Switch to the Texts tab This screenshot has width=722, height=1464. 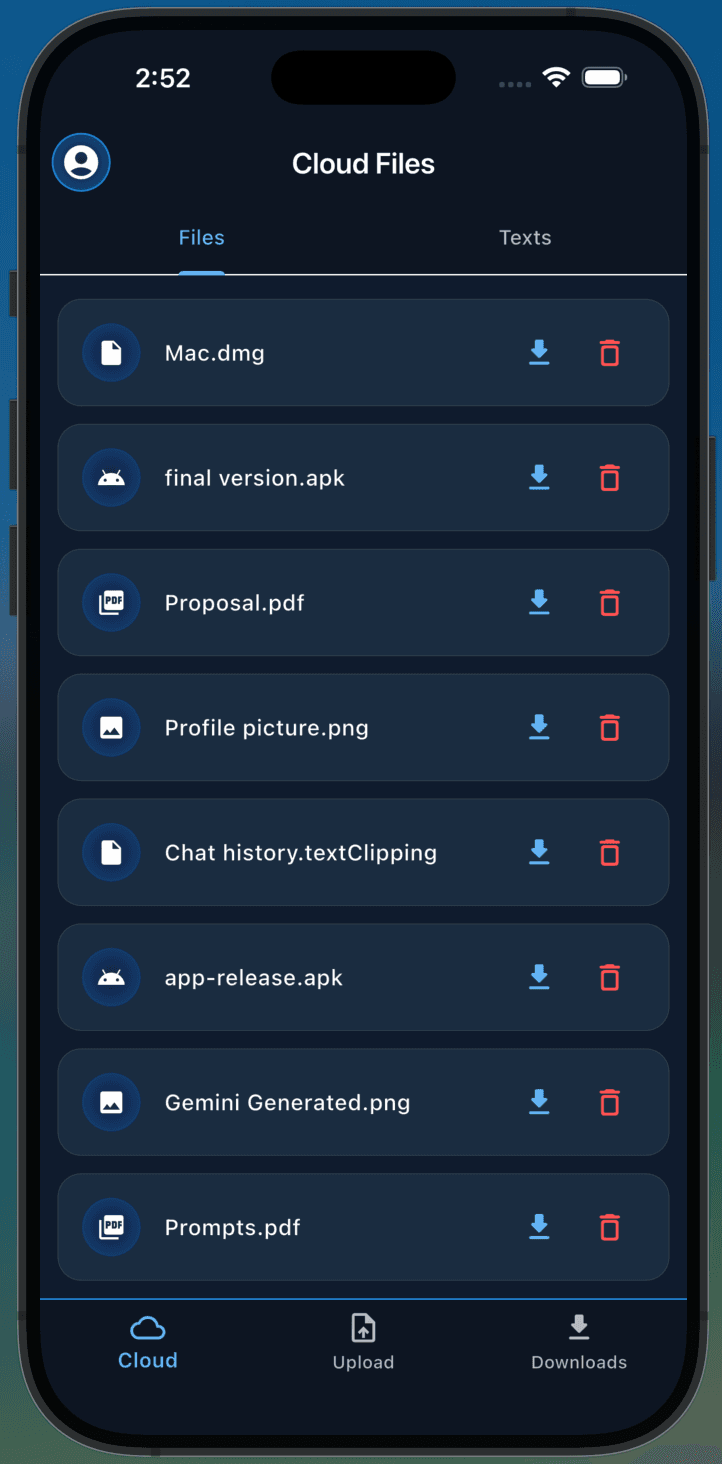tap(525, 237)
